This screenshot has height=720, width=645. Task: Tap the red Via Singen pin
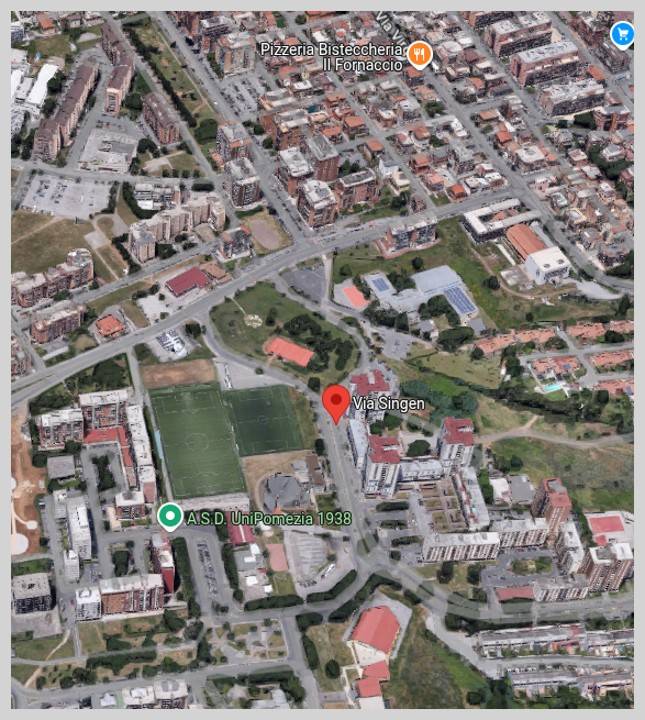(x=336, y=402)
